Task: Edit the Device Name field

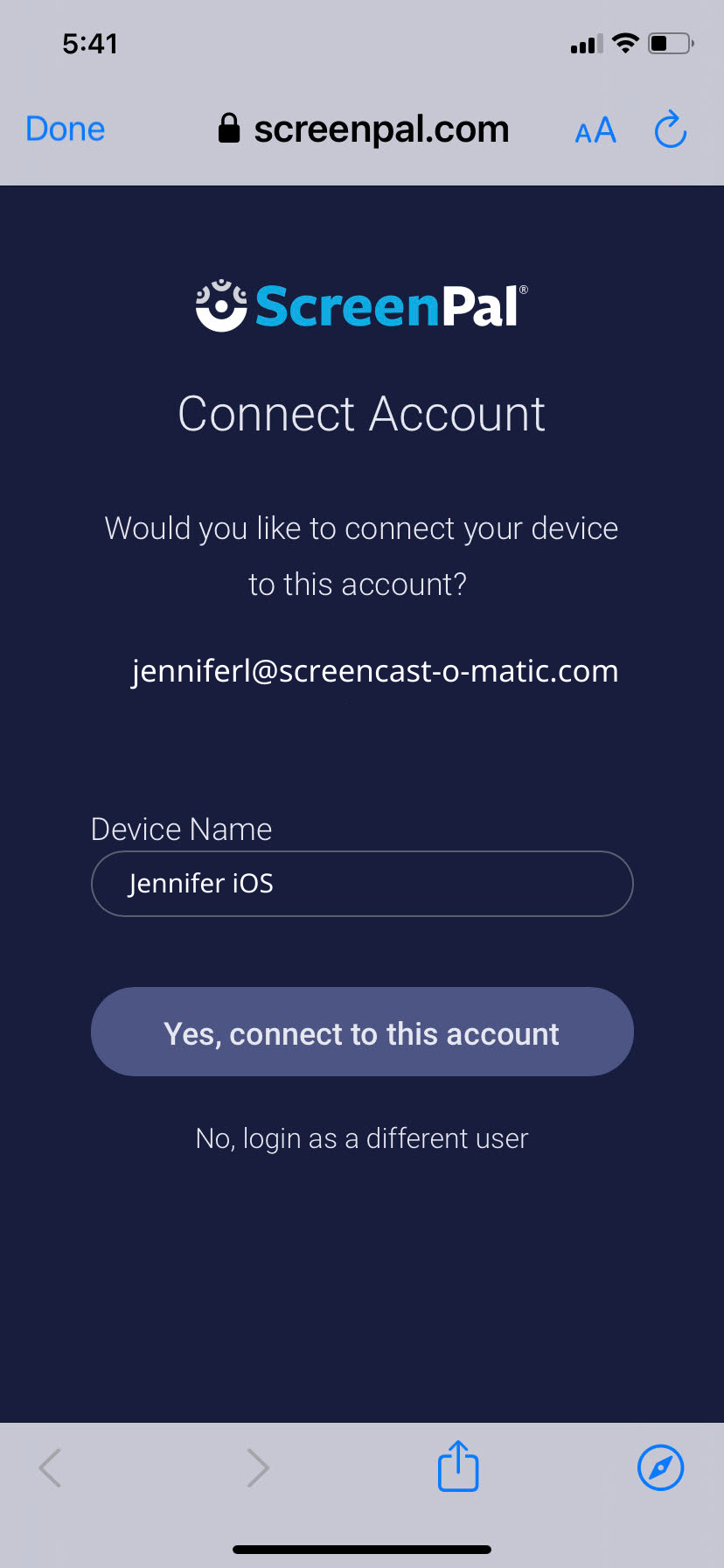Action: click(362, 884)
